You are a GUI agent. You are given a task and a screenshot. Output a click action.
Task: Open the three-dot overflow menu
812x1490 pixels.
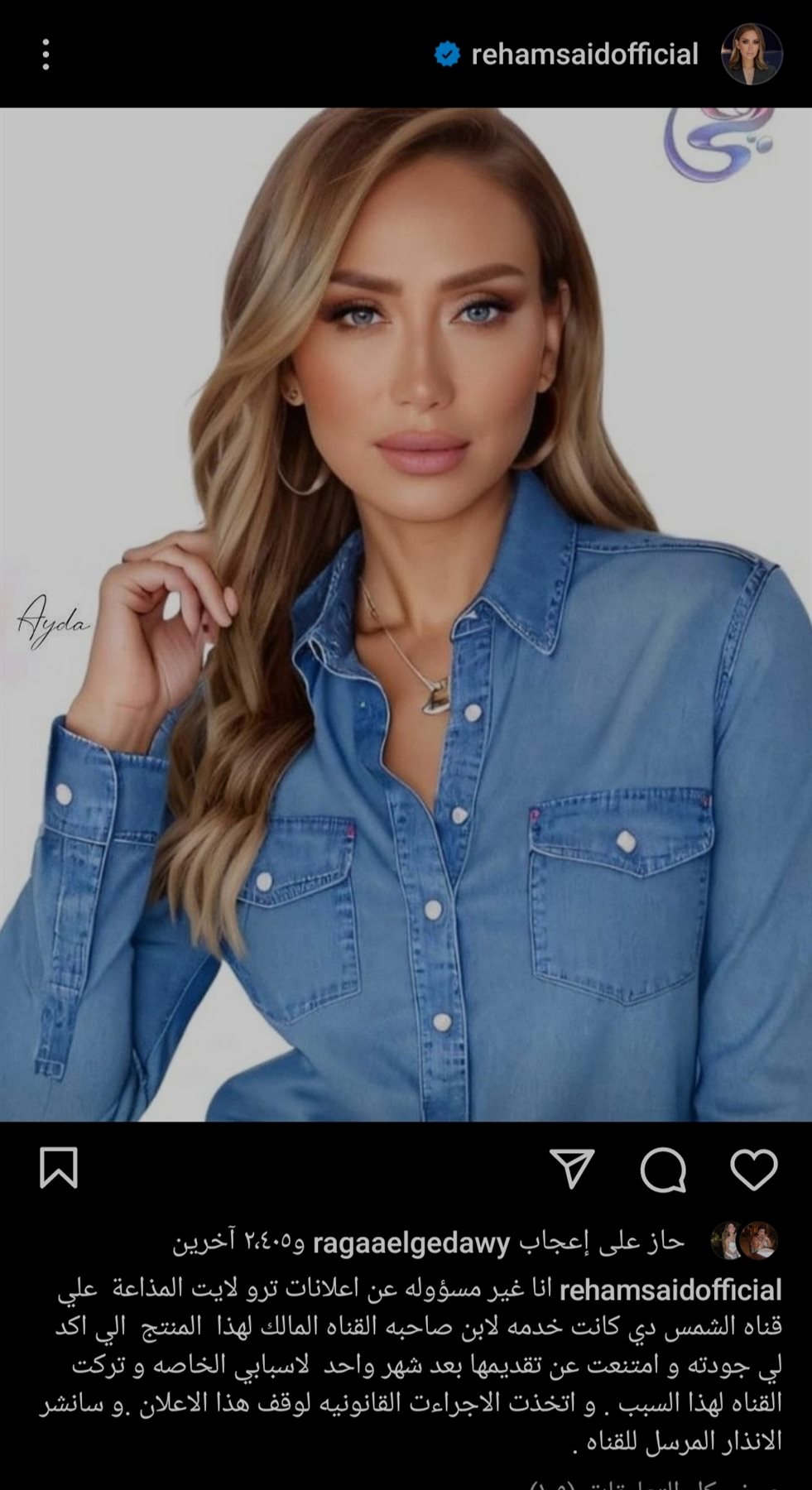click(x=46, y=55)
